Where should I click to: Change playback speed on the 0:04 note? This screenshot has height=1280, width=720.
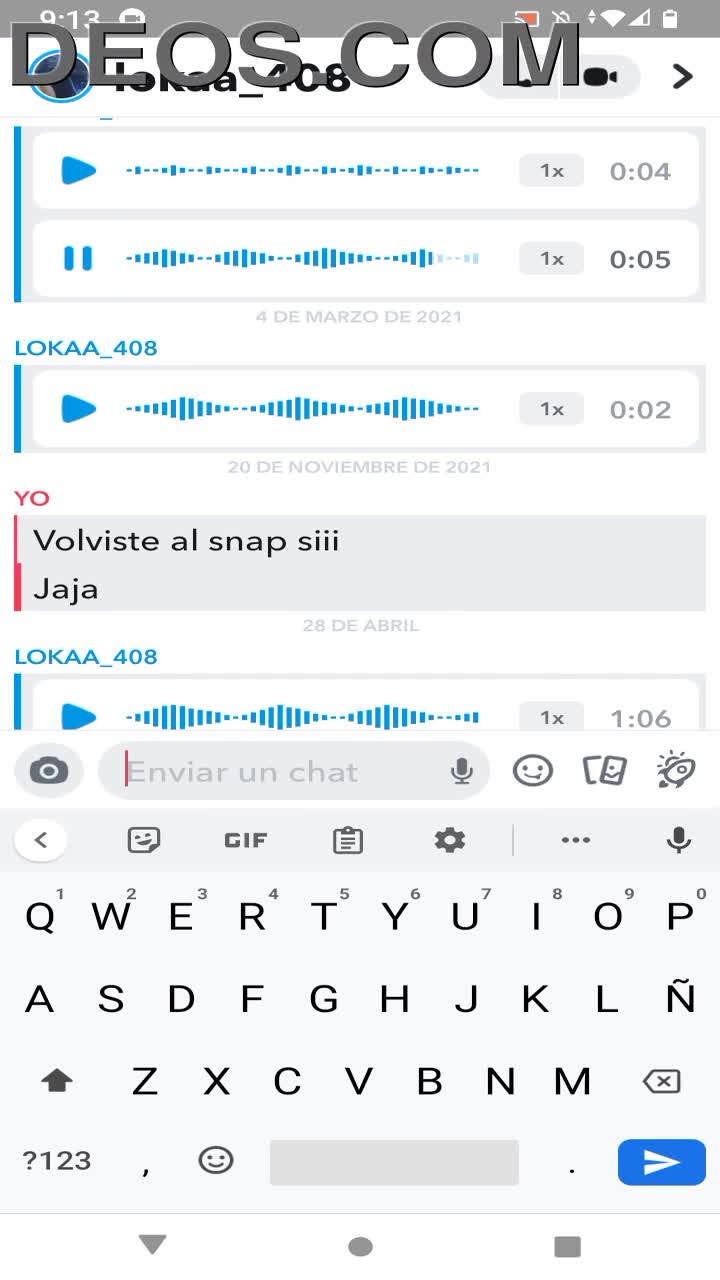pos(551,171)
